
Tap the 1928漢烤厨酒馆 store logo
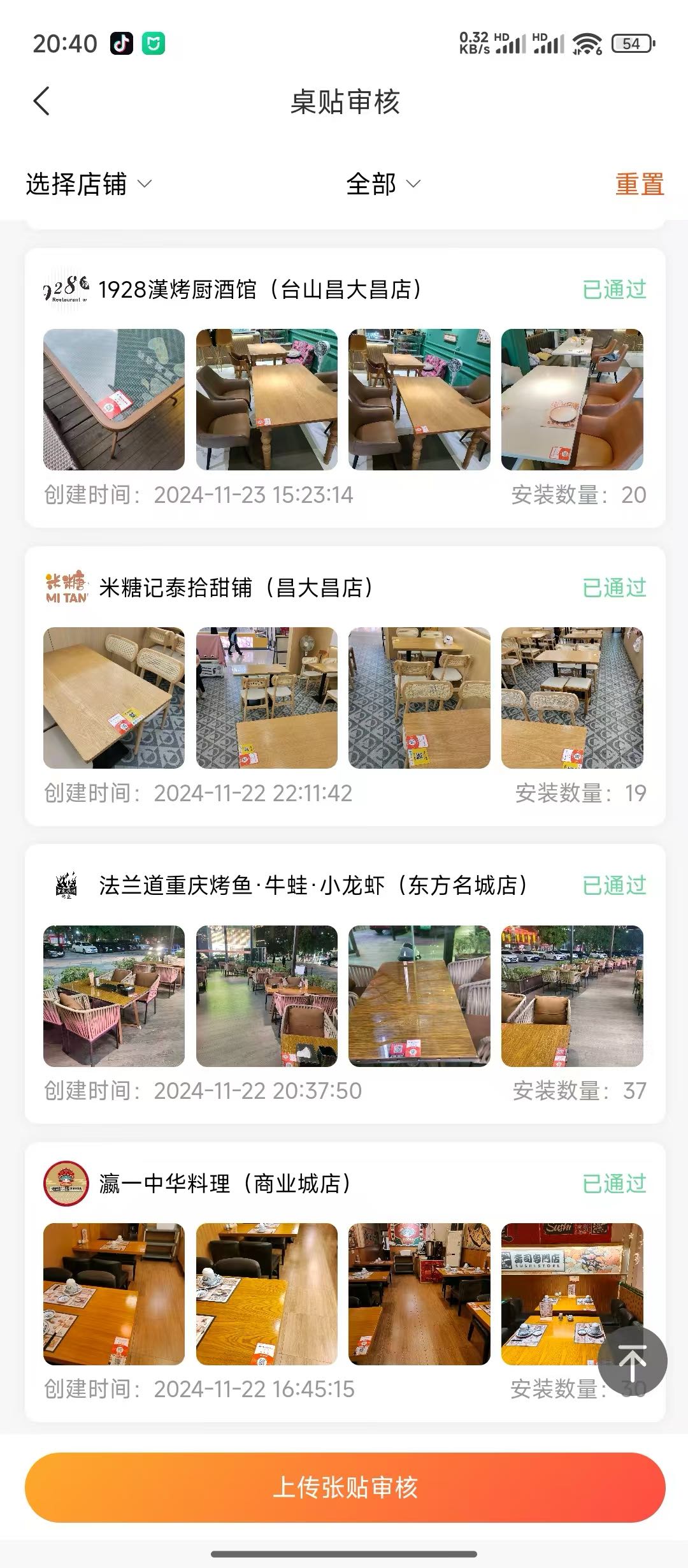pyautogui.click(x=67, y=289)
